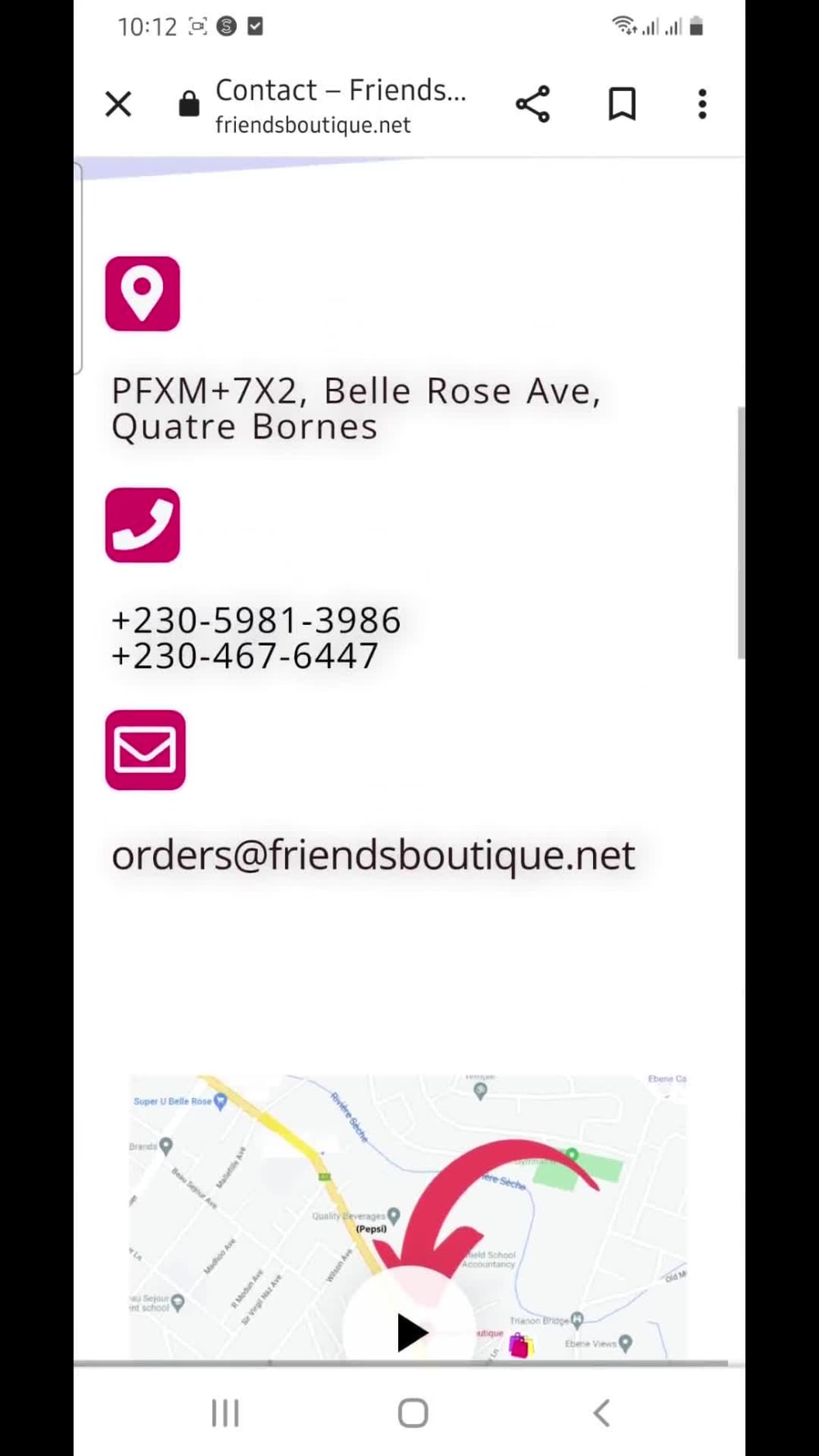Play the map directions video

(x=411, y=1332)
